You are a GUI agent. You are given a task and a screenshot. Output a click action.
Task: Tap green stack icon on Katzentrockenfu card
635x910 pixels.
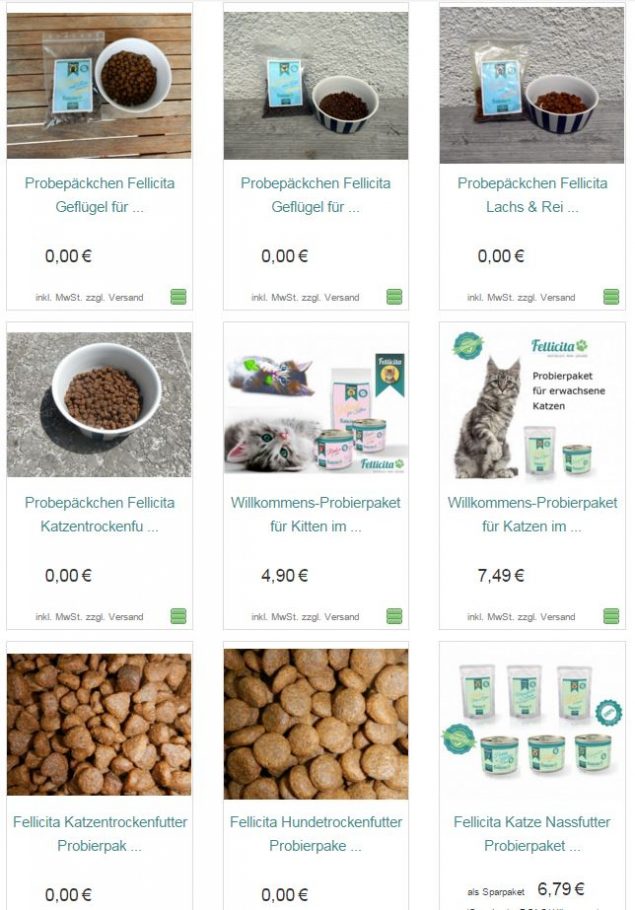pos(178,616)
